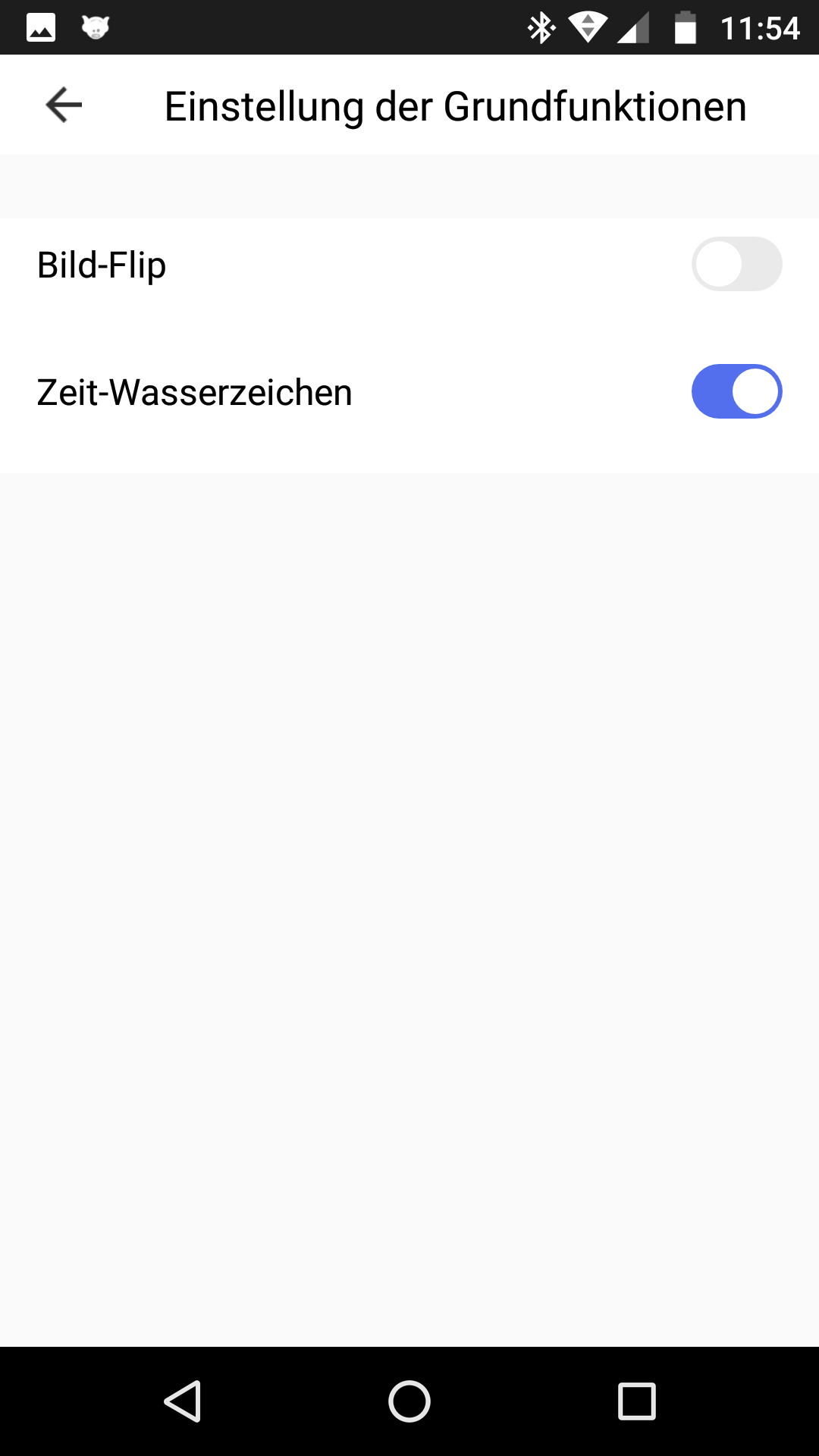Turn off the Zeit-Wasserzeichen switch
This screenshot has height=1456, width=819.
(736, 392)
